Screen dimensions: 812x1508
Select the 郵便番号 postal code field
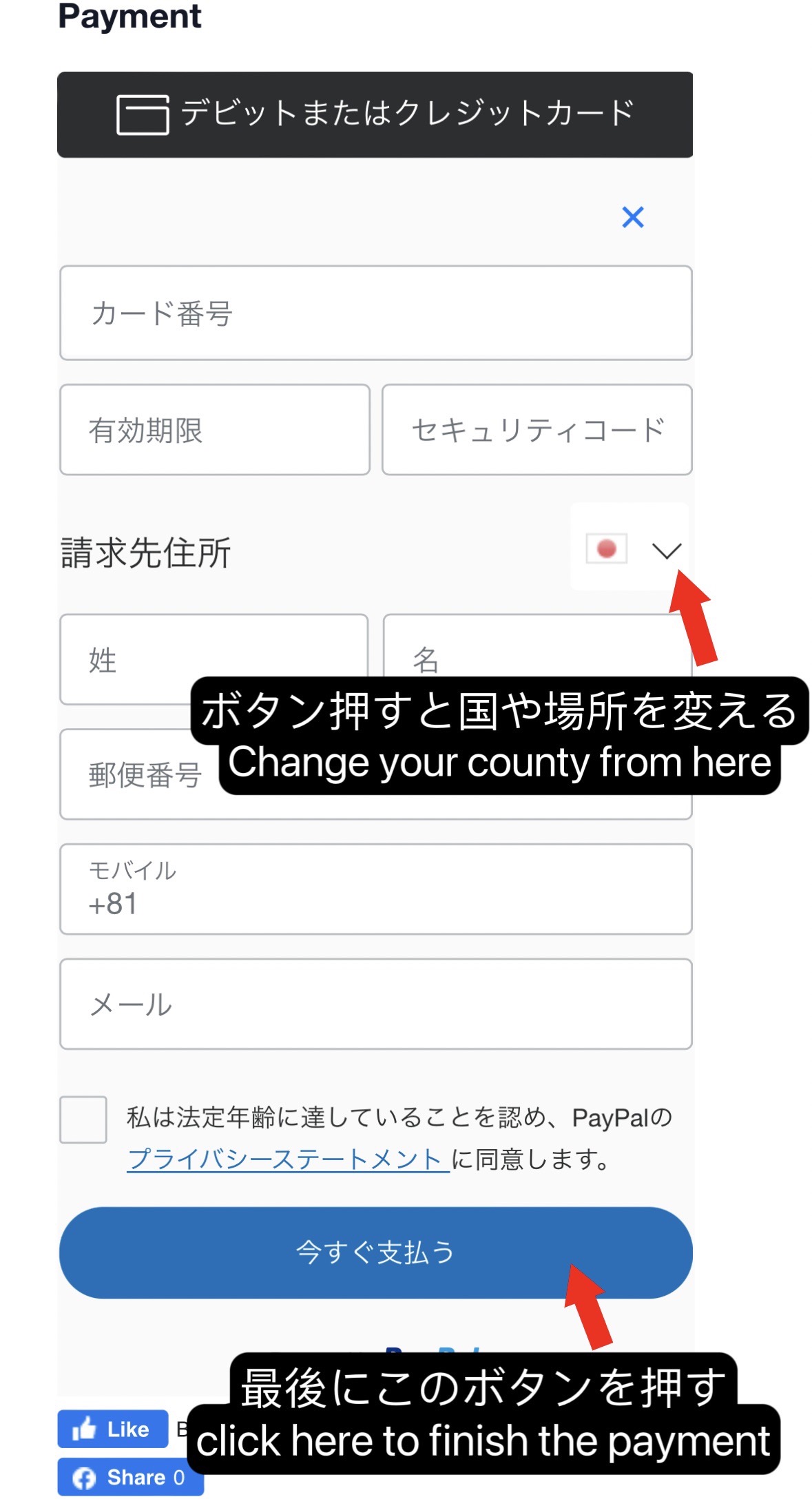138,774
